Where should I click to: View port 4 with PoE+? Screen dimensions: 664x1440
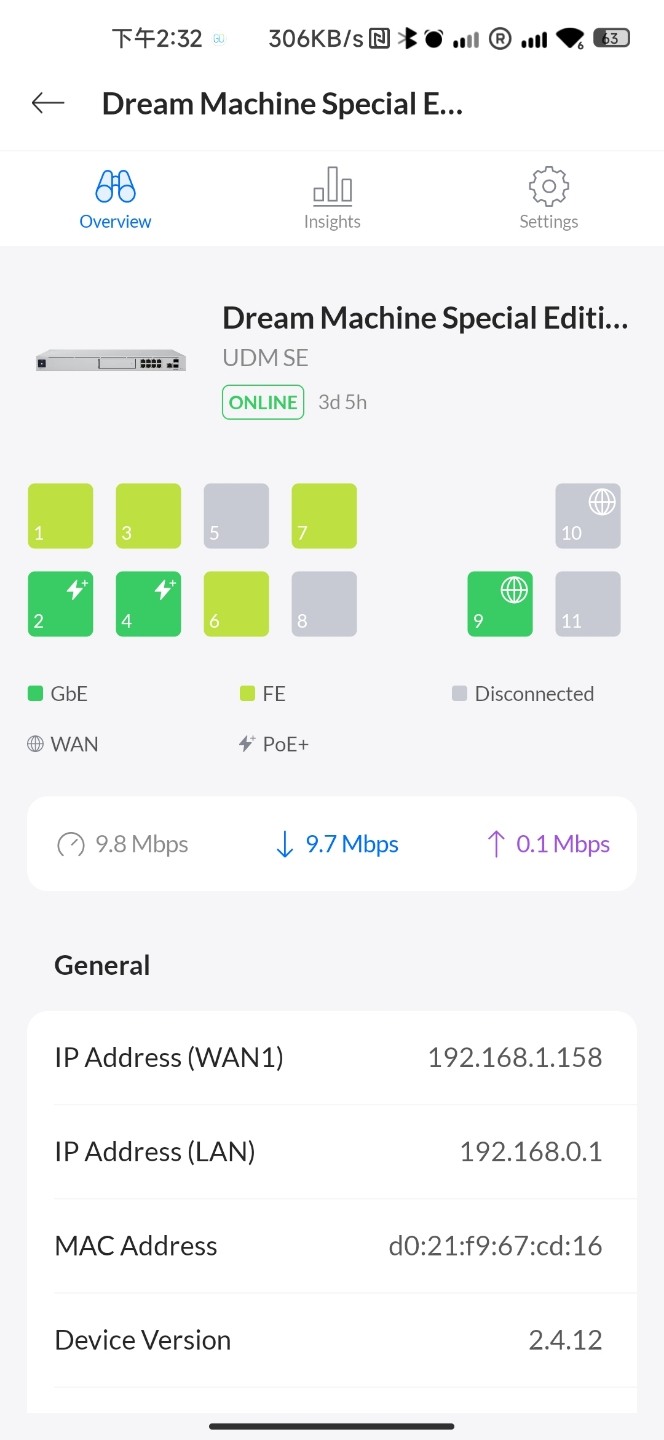tap(148, 604)
